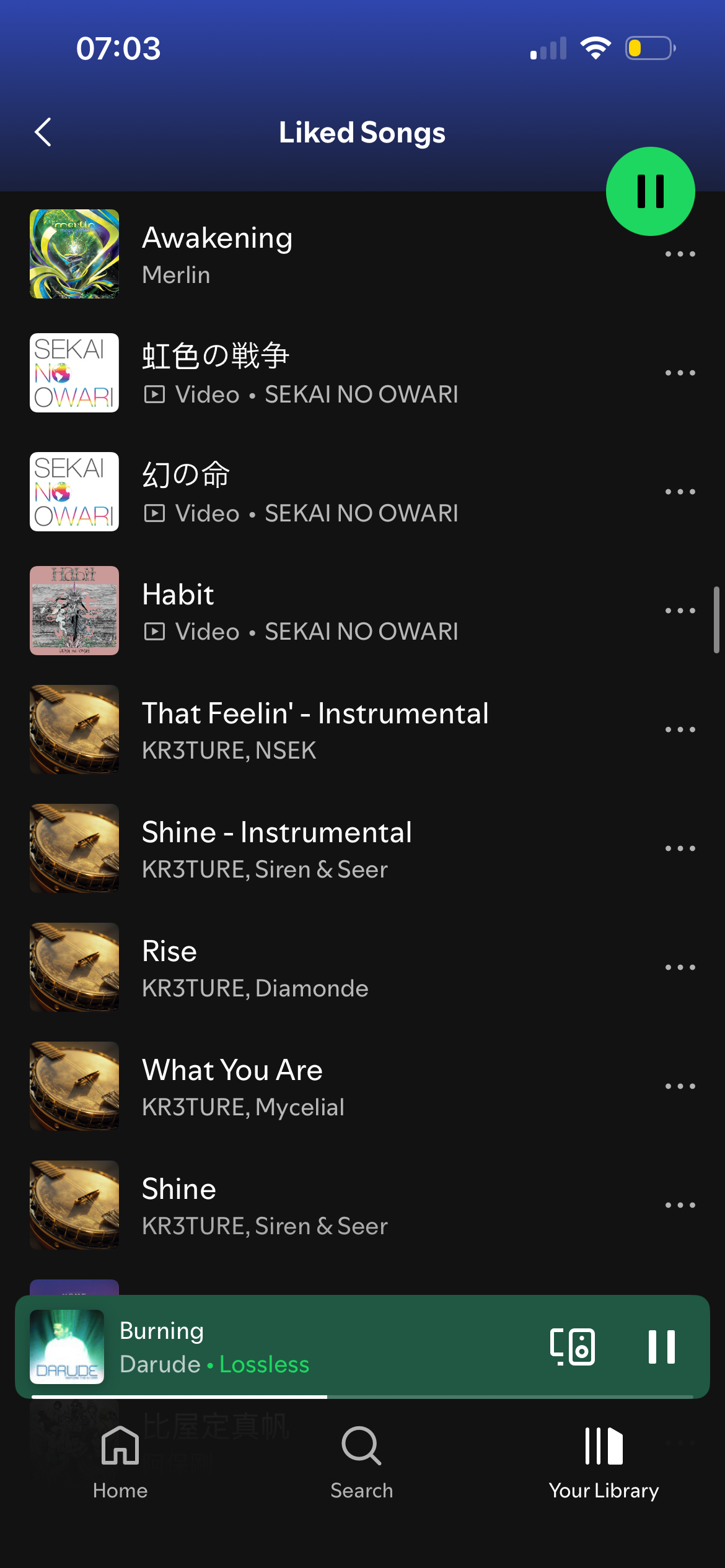Switch to the Home tab
Viewport: 725px width, 1568px height.
(x=120, y=1462)
